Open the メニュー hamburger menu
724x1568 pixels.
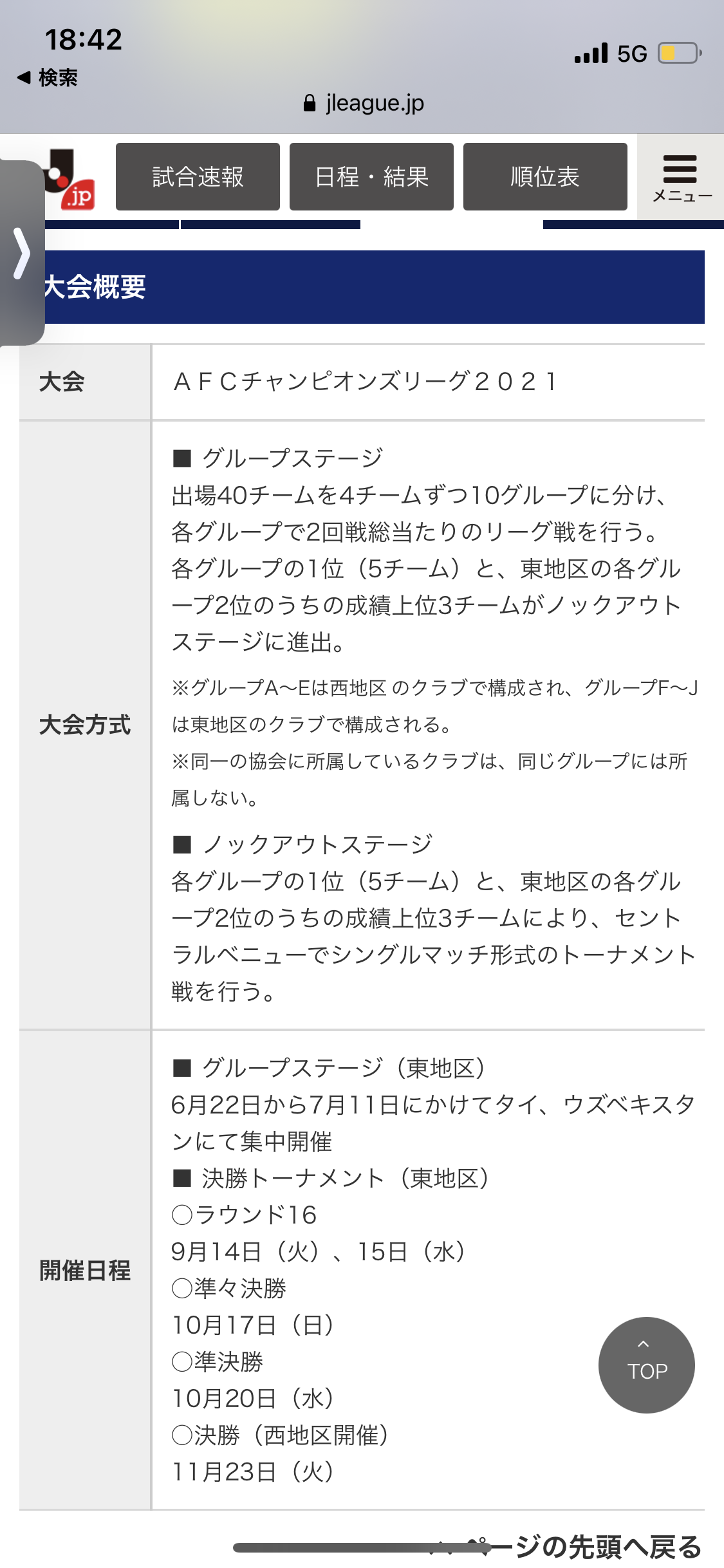681,178
